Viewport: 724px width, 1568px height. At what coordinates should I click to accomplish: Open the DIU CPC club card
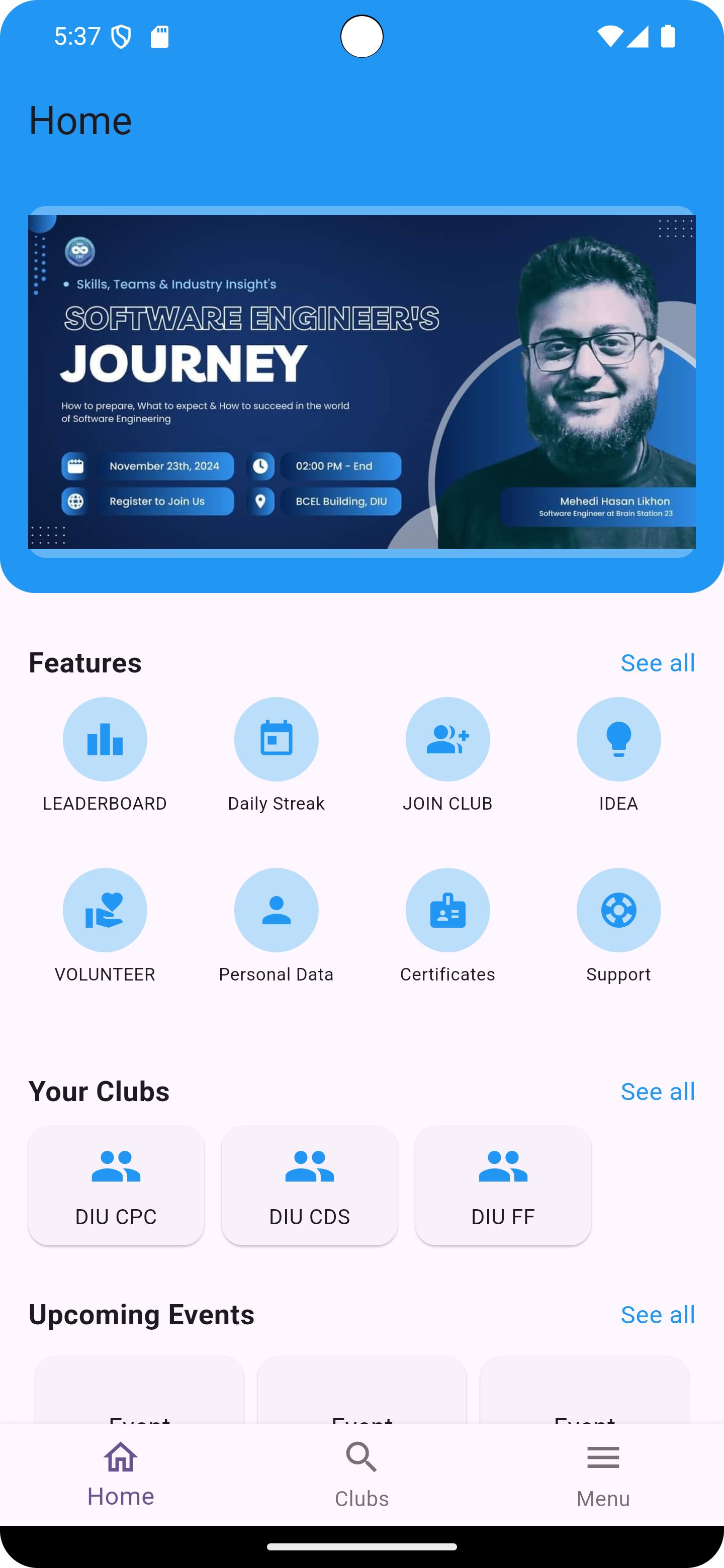pyautogui.click(x=116, y=1185)
